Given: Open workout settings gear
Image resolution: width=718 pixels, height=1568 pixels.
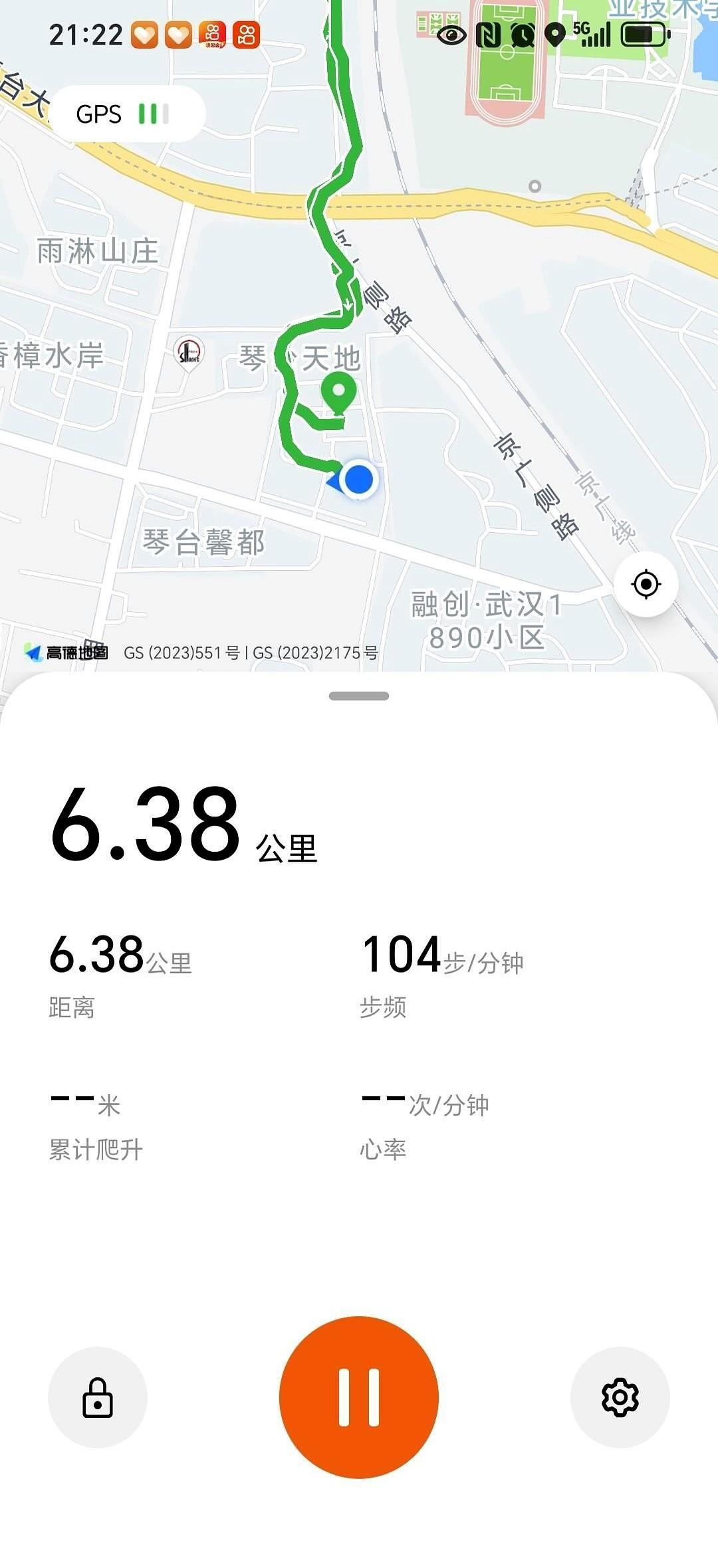Looking at the screenshot, I should 620,1397.
